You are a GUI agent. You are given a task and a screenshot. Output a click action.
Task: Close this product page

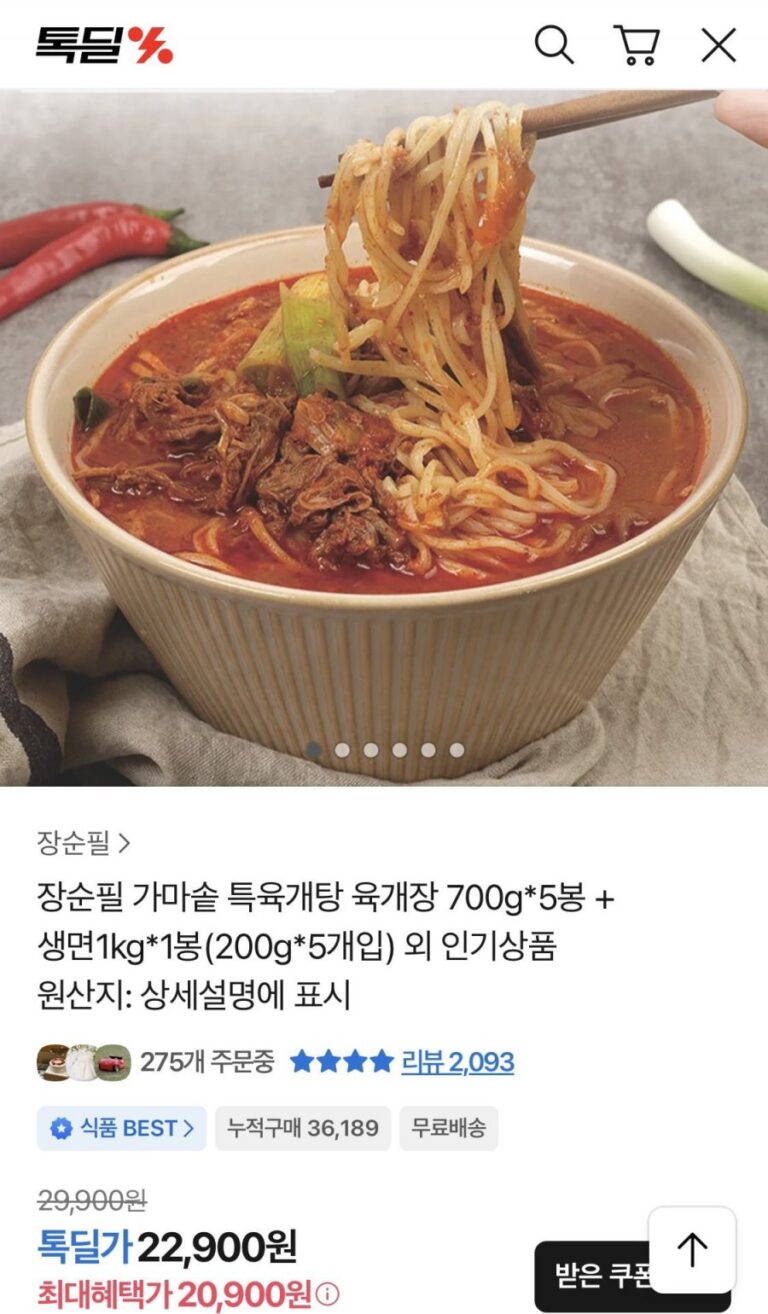point(718,45)
